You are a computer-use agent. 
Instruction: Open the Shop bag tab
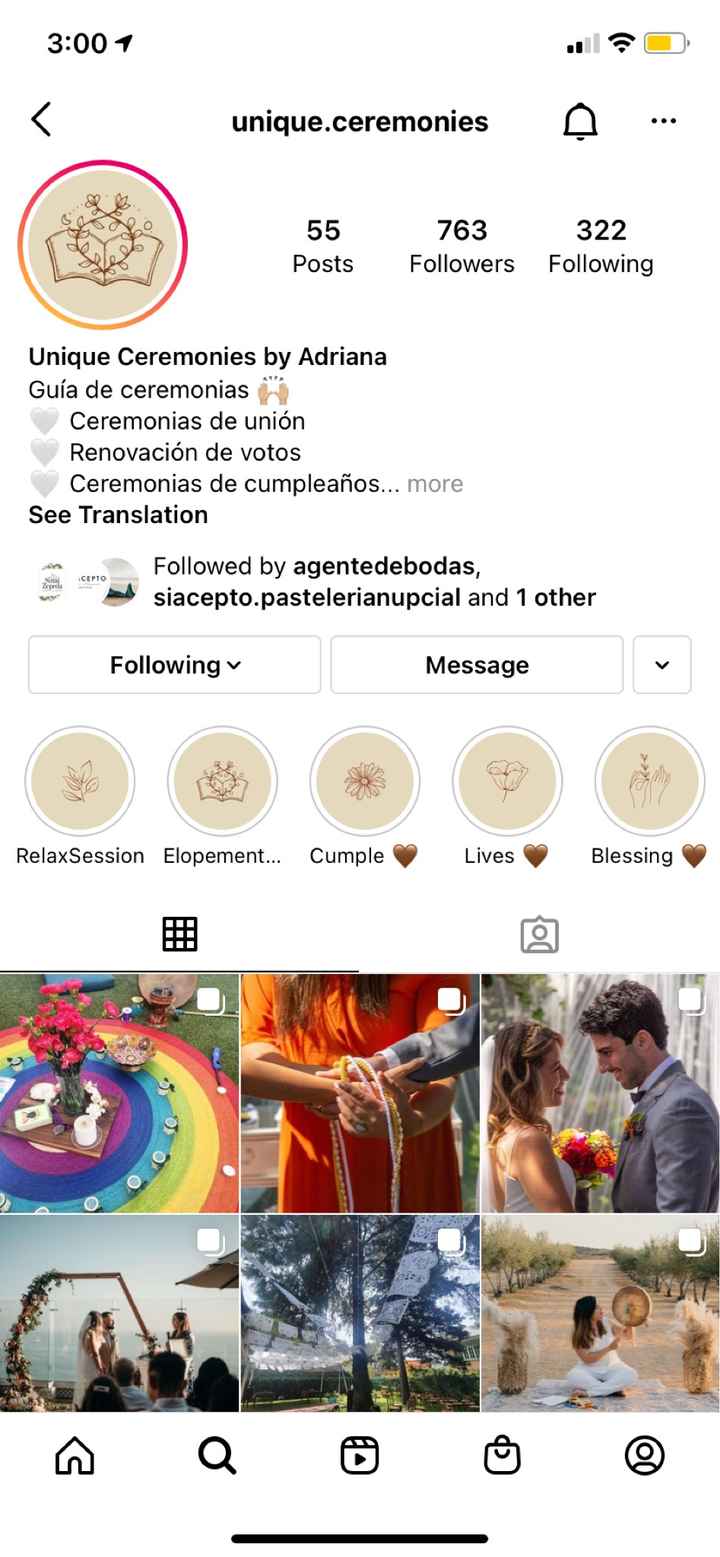tap(502, 1456)
